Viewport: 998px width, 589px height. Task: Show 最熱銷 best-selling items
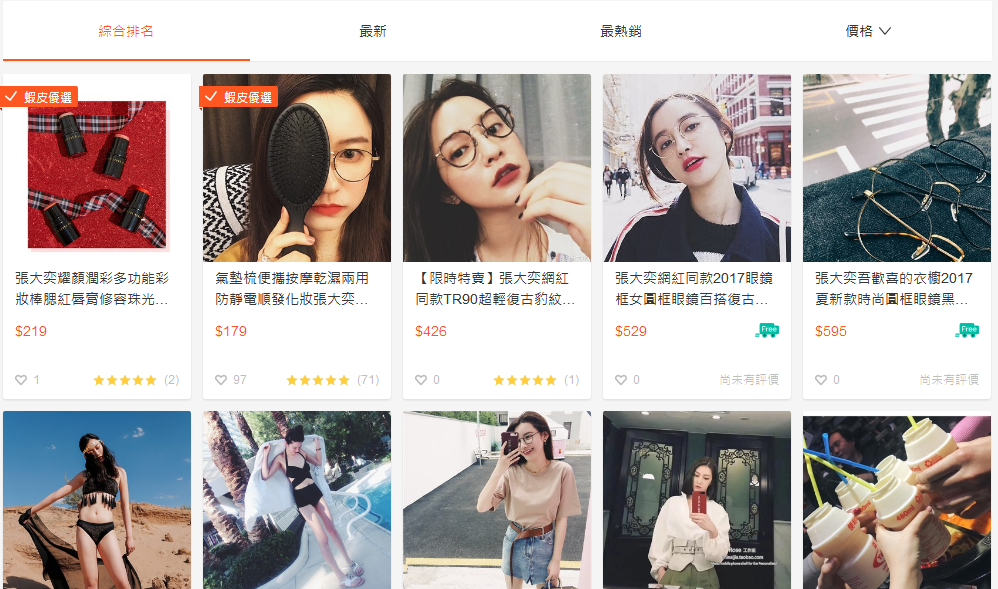621,31
